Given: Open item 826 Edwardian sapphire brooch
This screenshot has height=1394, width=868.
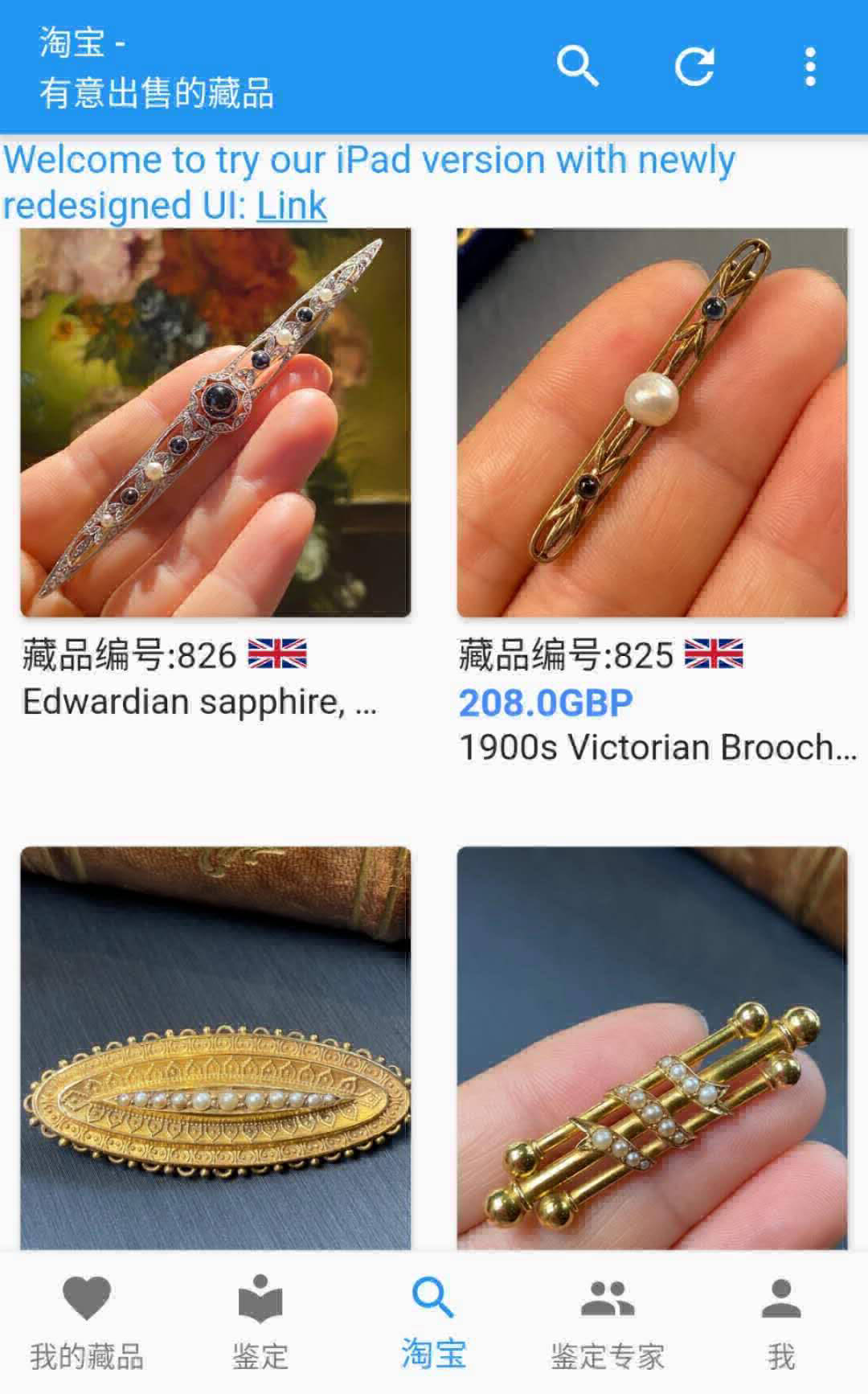Looking at the screenshot, I should 215,423.
